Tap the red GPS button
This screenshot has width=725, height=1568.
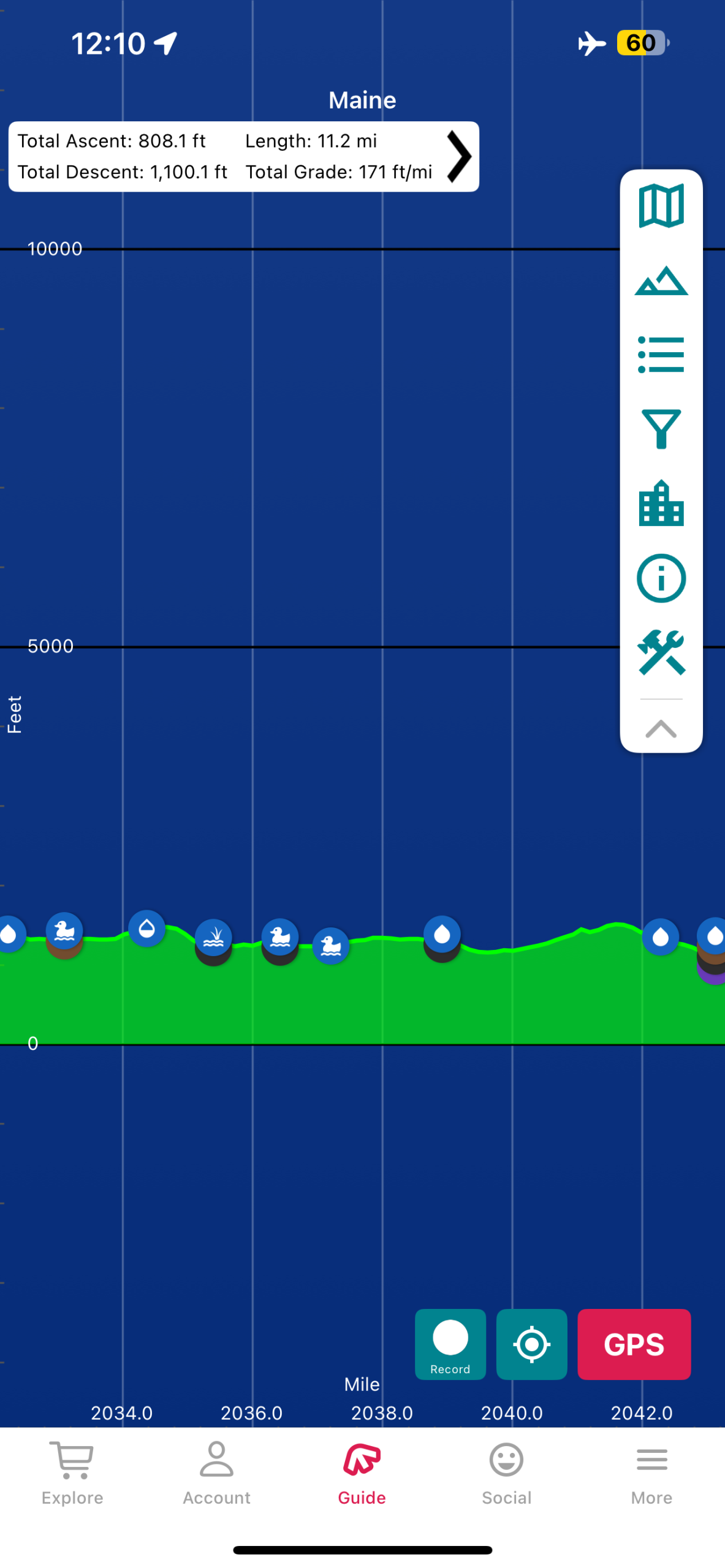(x=634, y=1343)
